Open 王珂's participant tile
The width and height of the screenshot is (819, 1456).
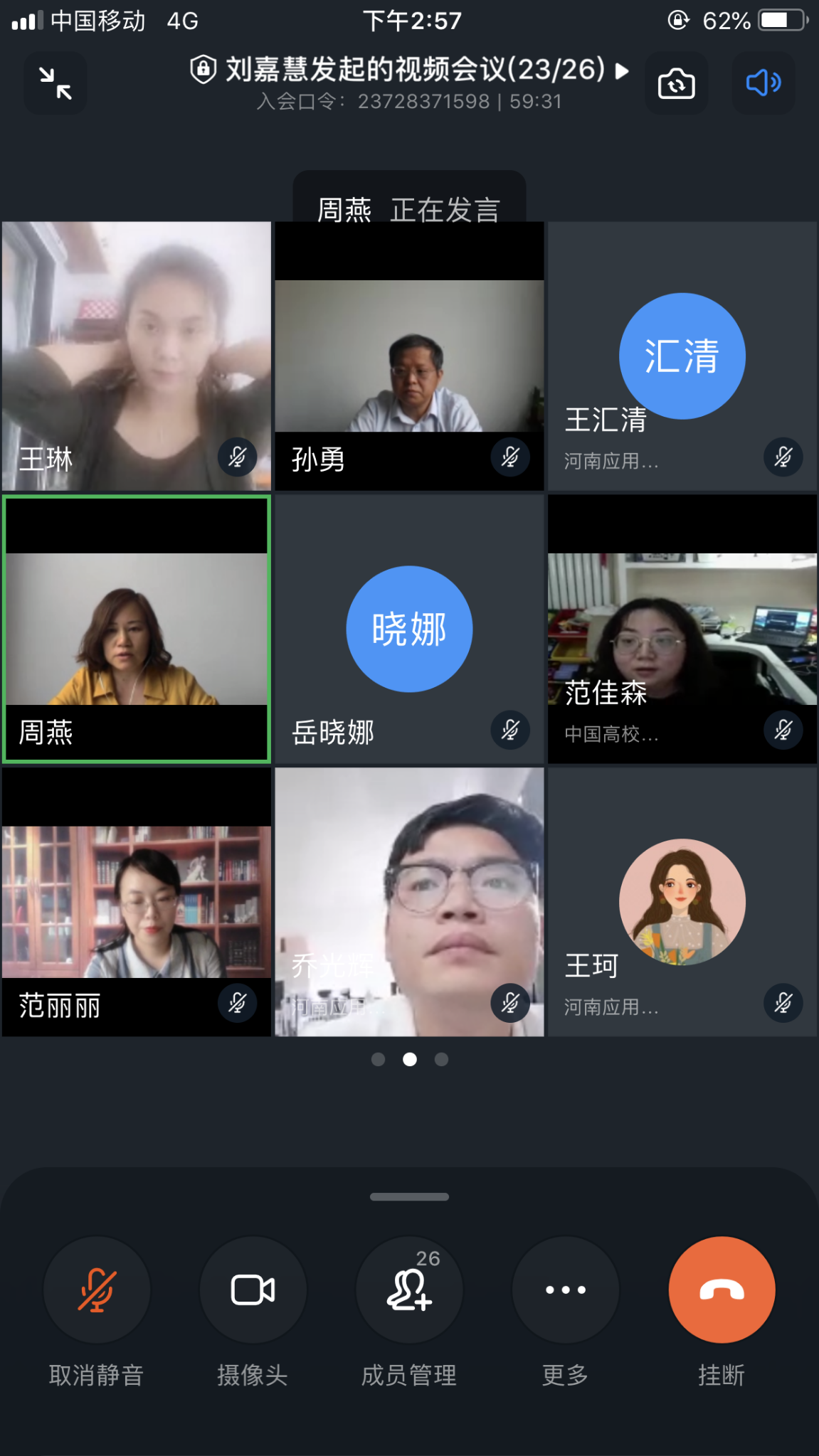[682, 902]
